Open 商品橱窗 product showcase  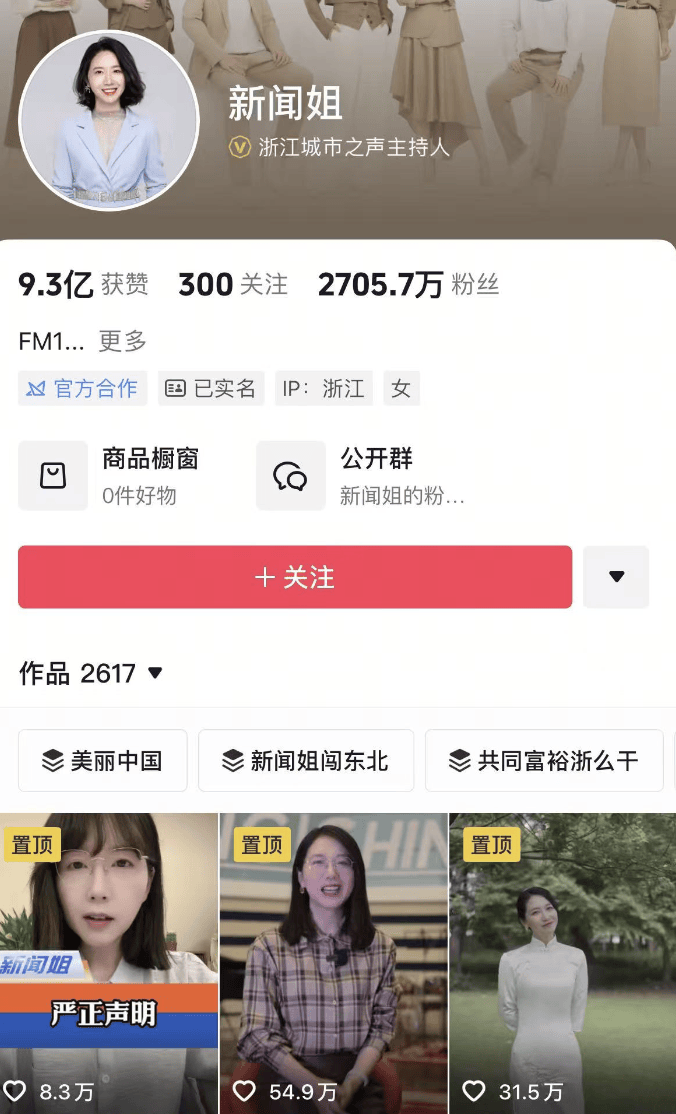[110, 475]
